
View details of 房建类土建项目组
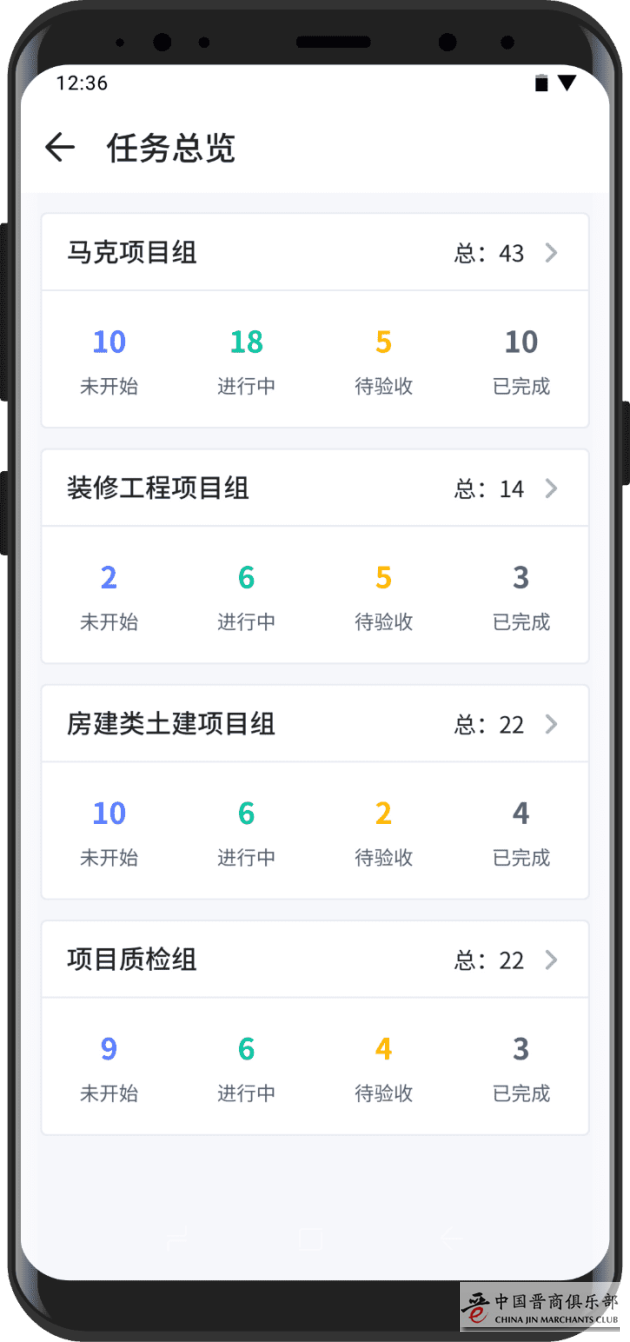314,724
